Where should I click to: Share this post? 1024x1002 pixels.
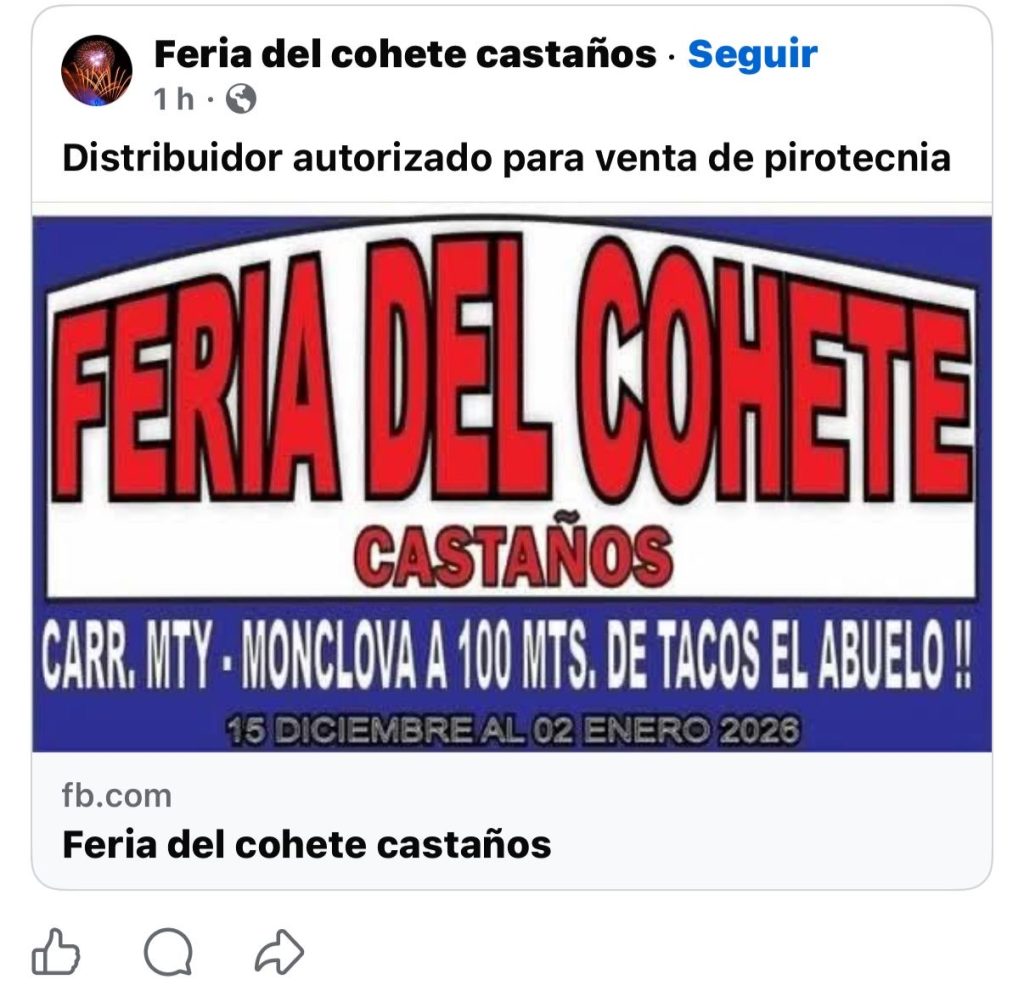click(279, 951)
